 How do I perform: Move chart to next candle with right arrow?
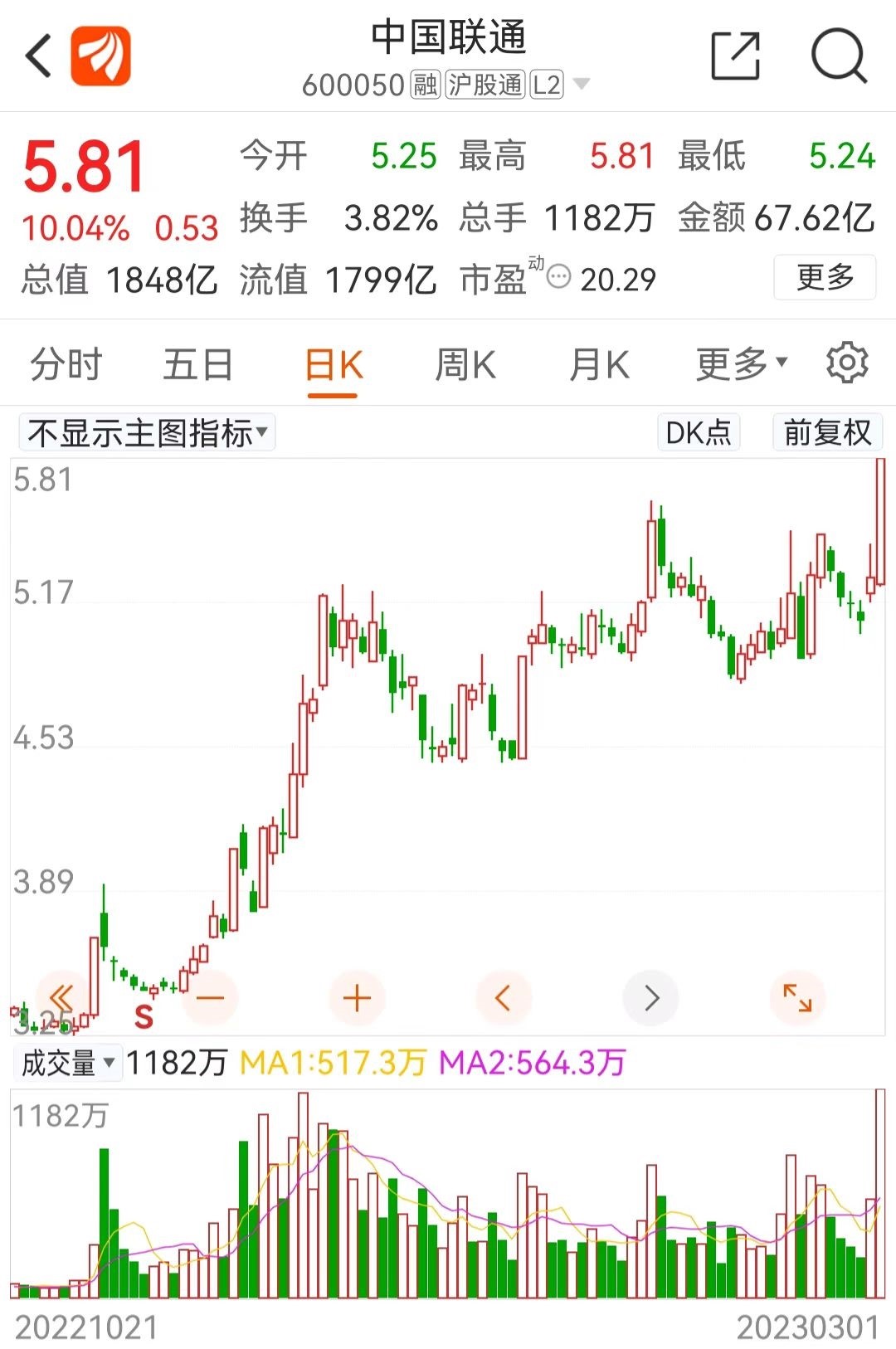pos(651,997)
